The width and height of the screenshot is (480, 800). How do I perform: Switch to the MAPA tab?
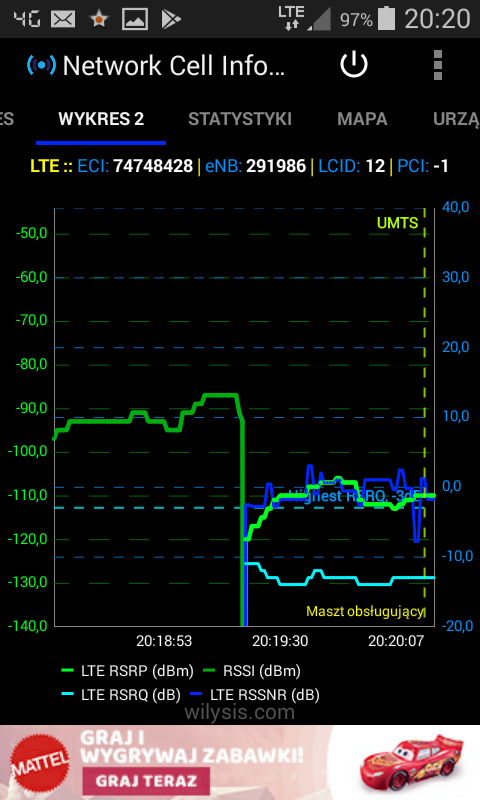point(362,119)
